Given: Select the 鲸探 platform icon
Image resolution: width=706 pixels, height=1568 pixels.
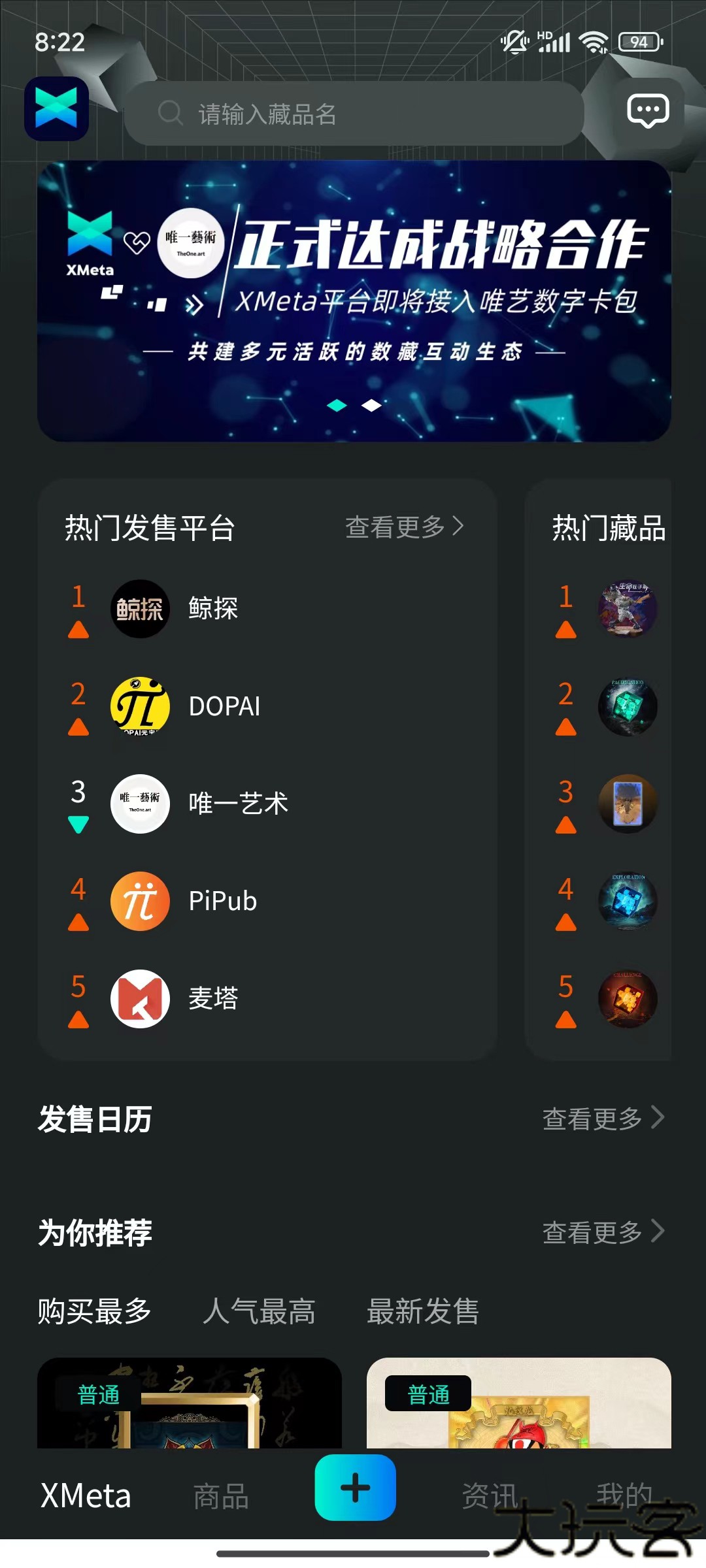Looking at the screenshot, I should 139,609.
